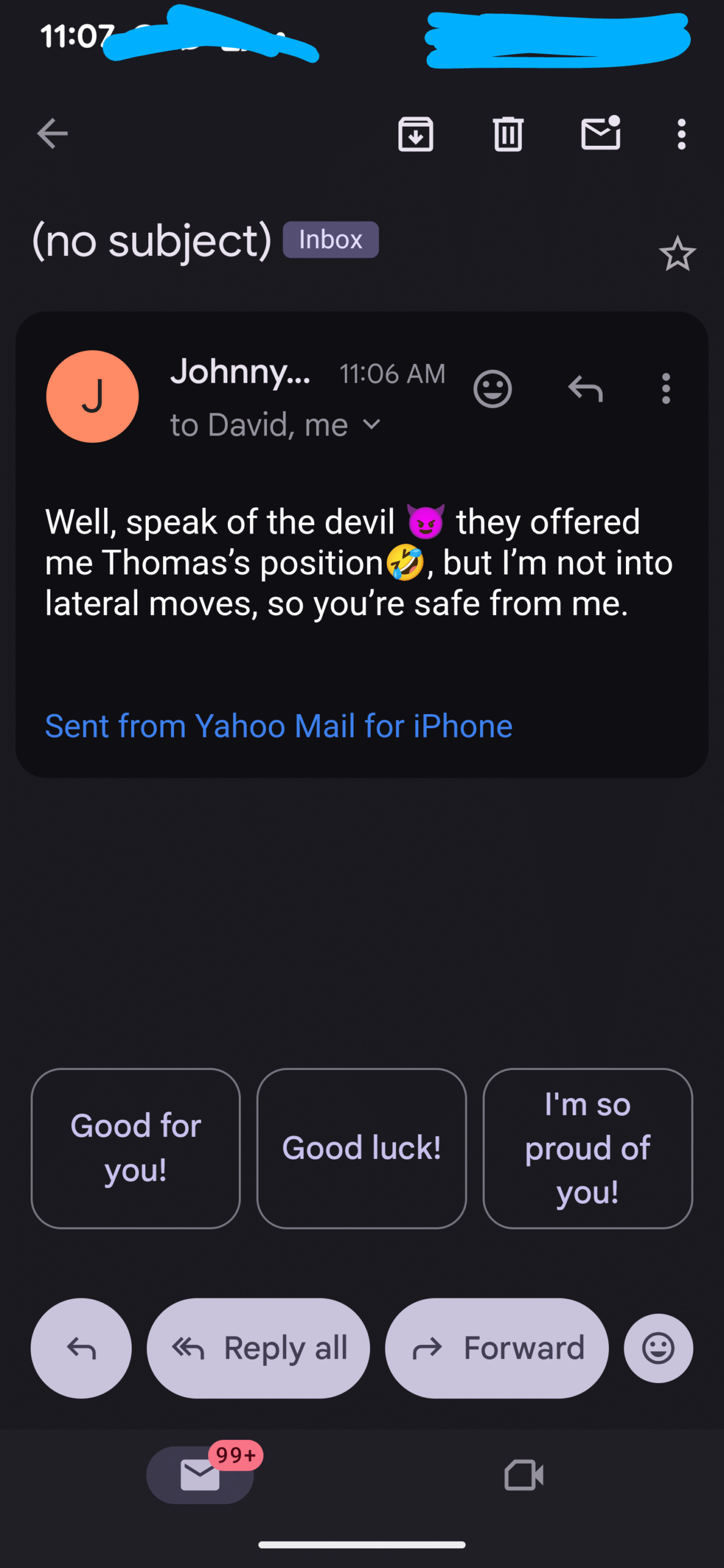Expand recipient details next to 'to David, me'
Screen dimensions: 724x1568
(x=372, y=424)
